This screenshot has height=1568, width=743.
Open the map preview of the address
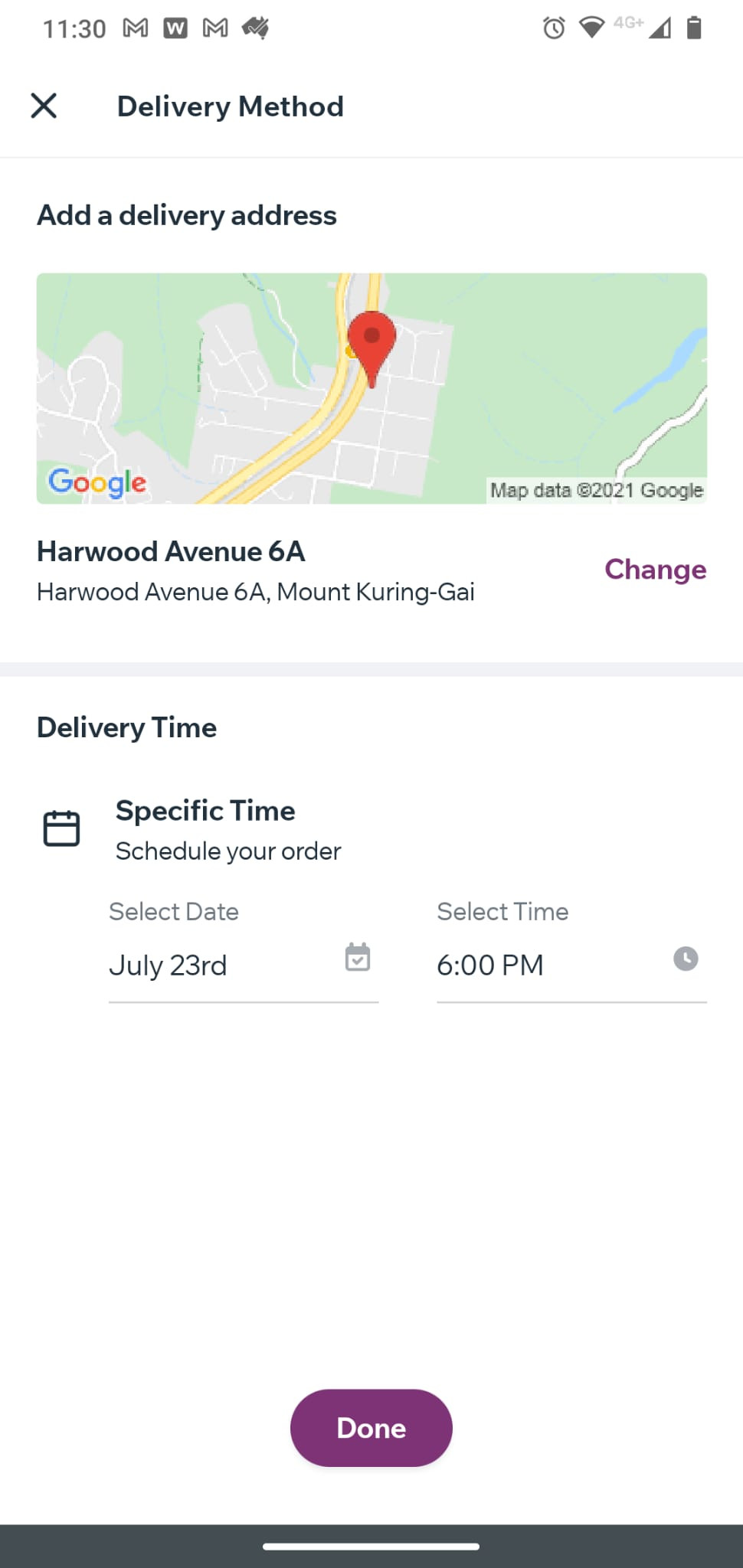click(x=371, y=388)
